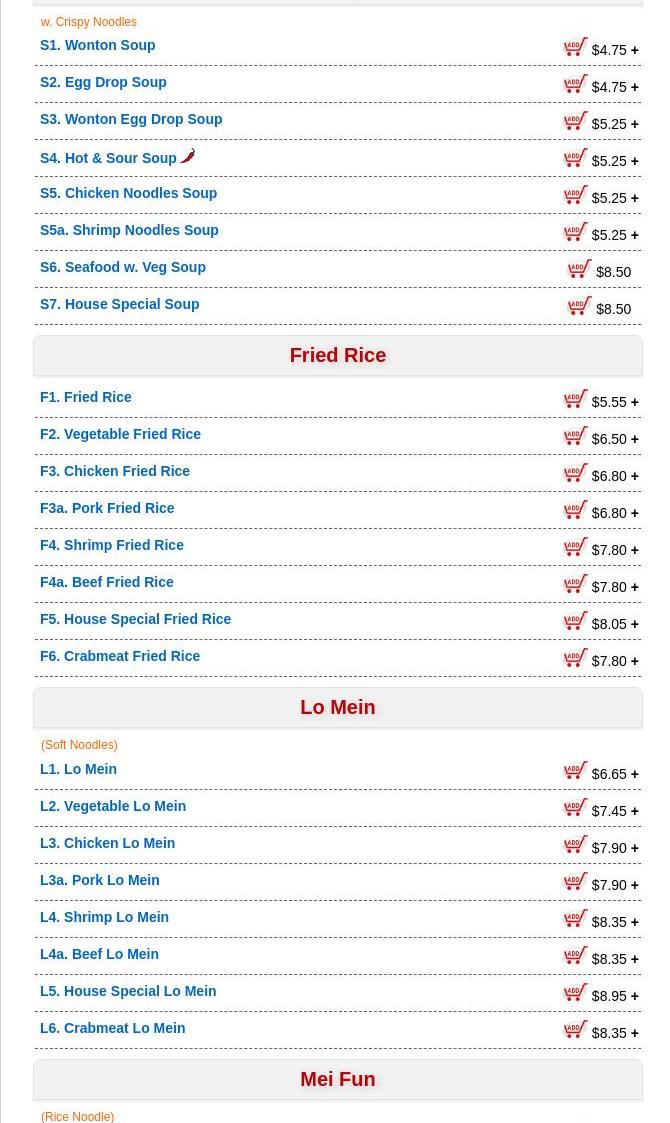Open the L4a. Beef Lo Mein item

[x=99, y=954]
